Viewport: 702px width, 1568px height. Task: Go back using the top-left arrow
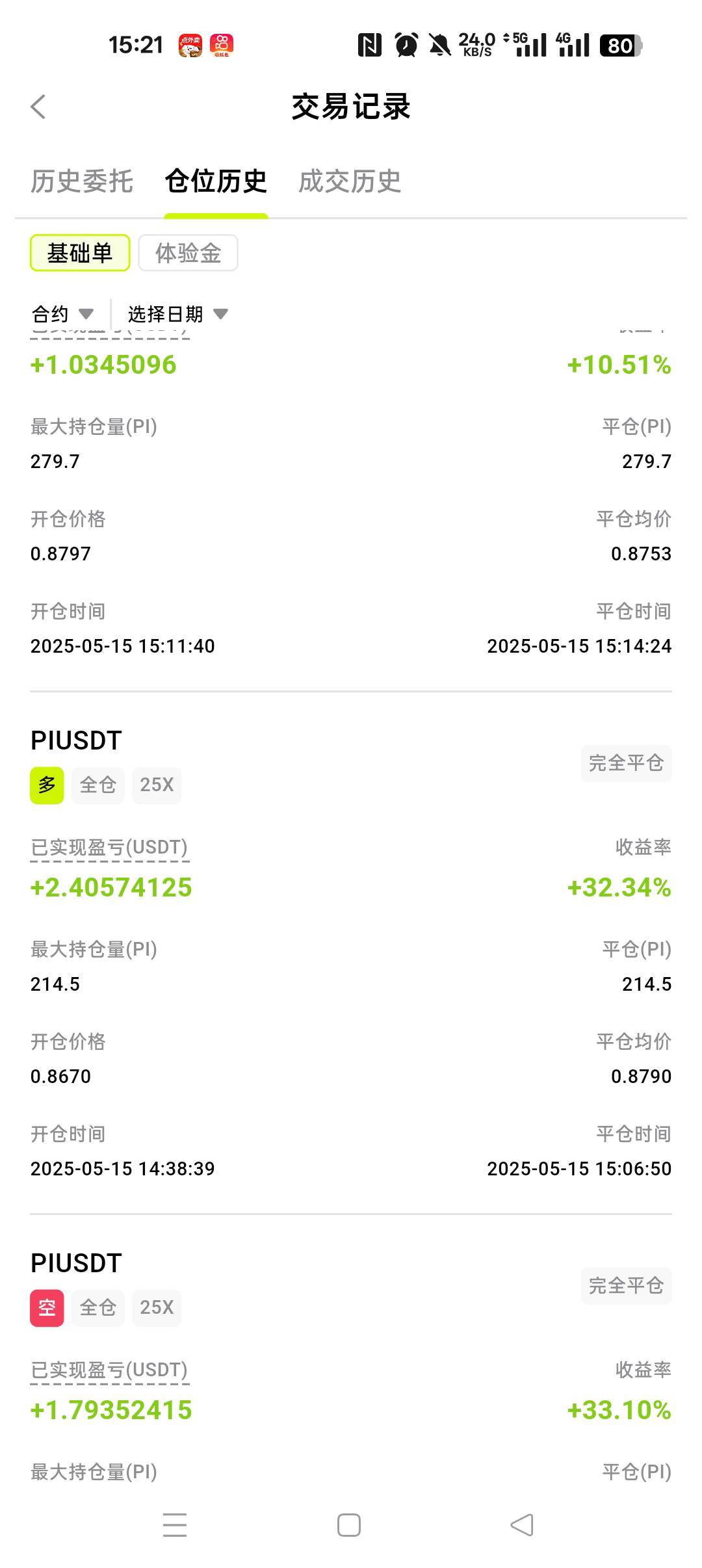pyautogui.click(x=38, y=107)
